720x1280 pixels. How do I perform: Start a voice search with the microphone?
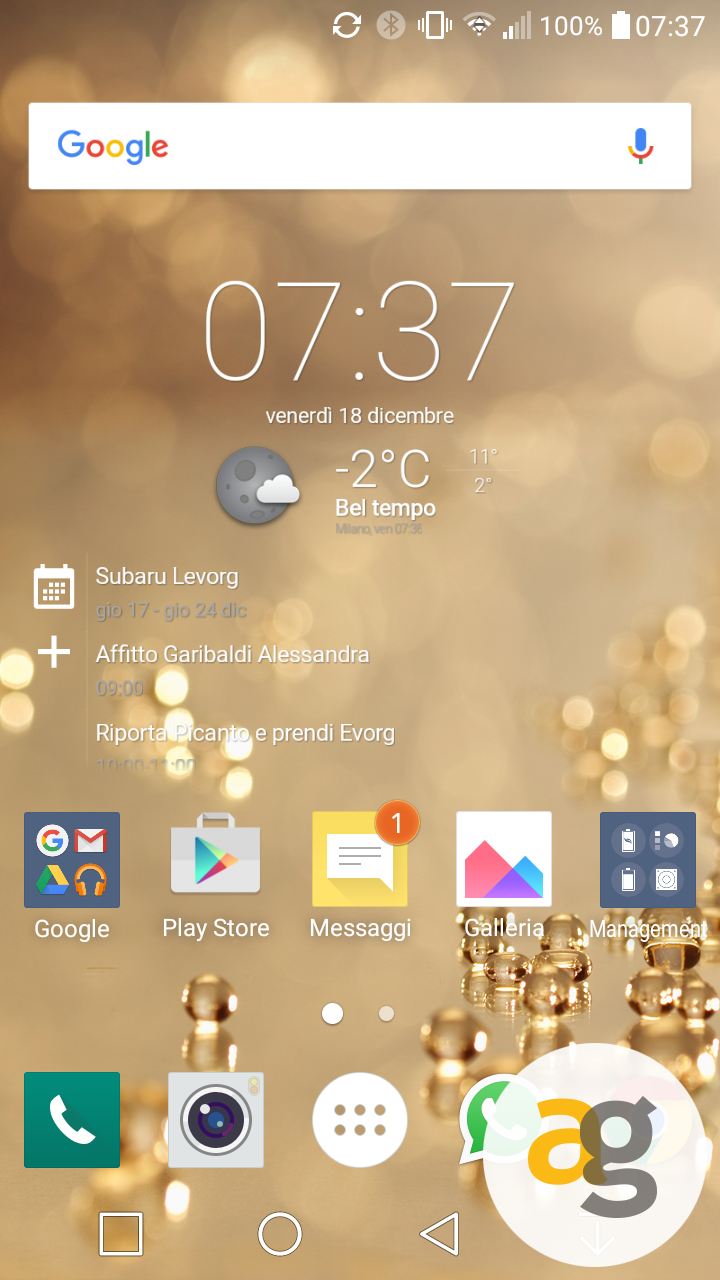point(640,146)
